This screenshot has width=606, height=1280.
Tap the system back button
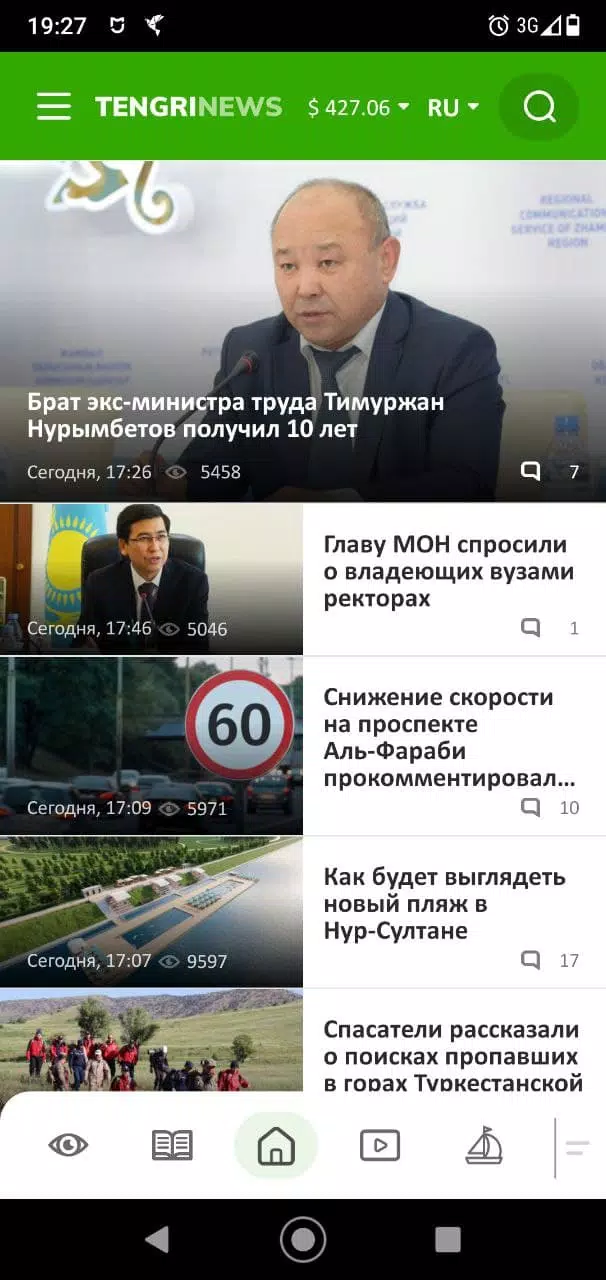157,1240
